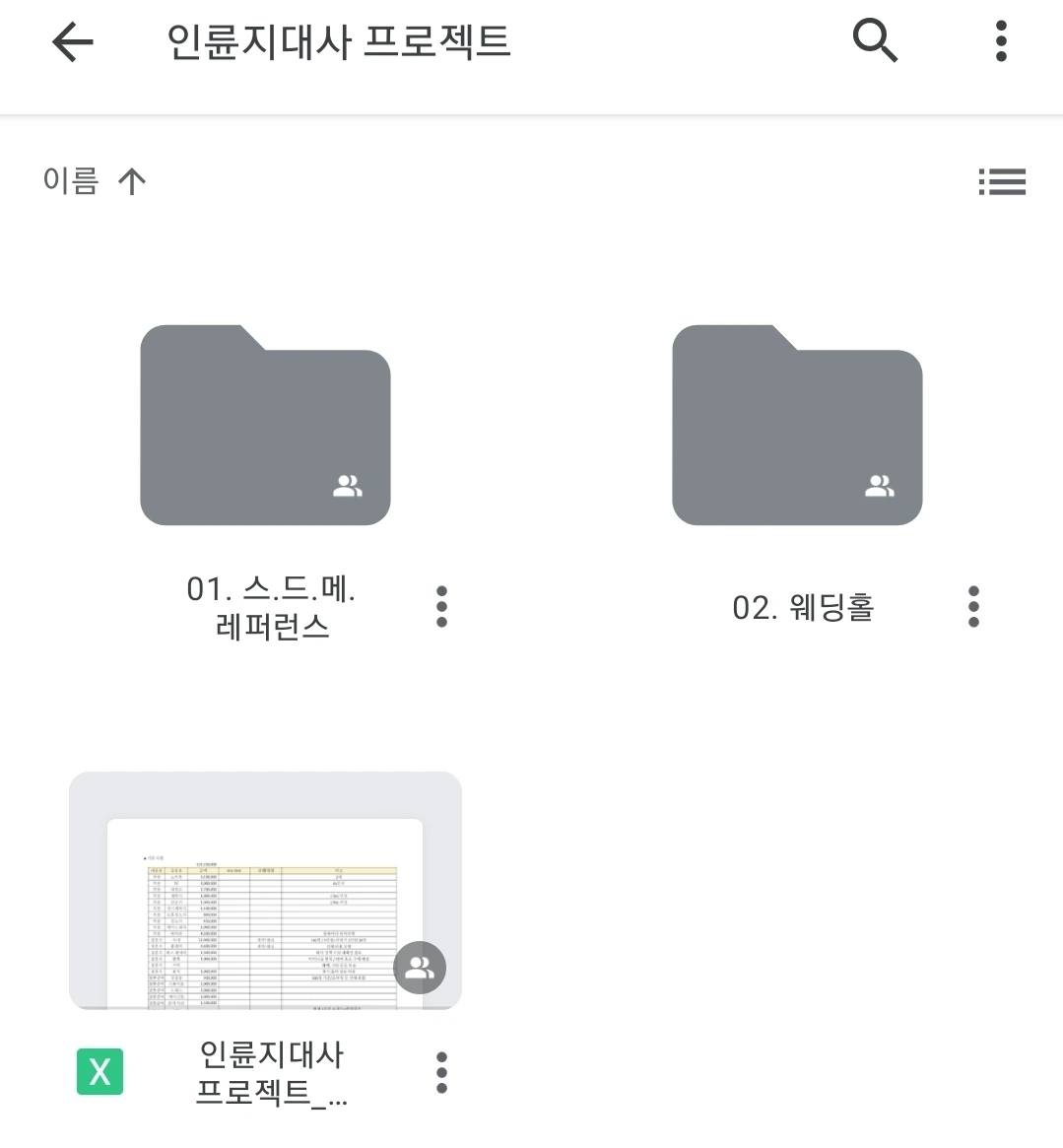The height and width of the screenshot is (1148, 1063).
Task: Open the 인륜지대사 프로젝트 spreadsheet file
Action: pos(265,892)
